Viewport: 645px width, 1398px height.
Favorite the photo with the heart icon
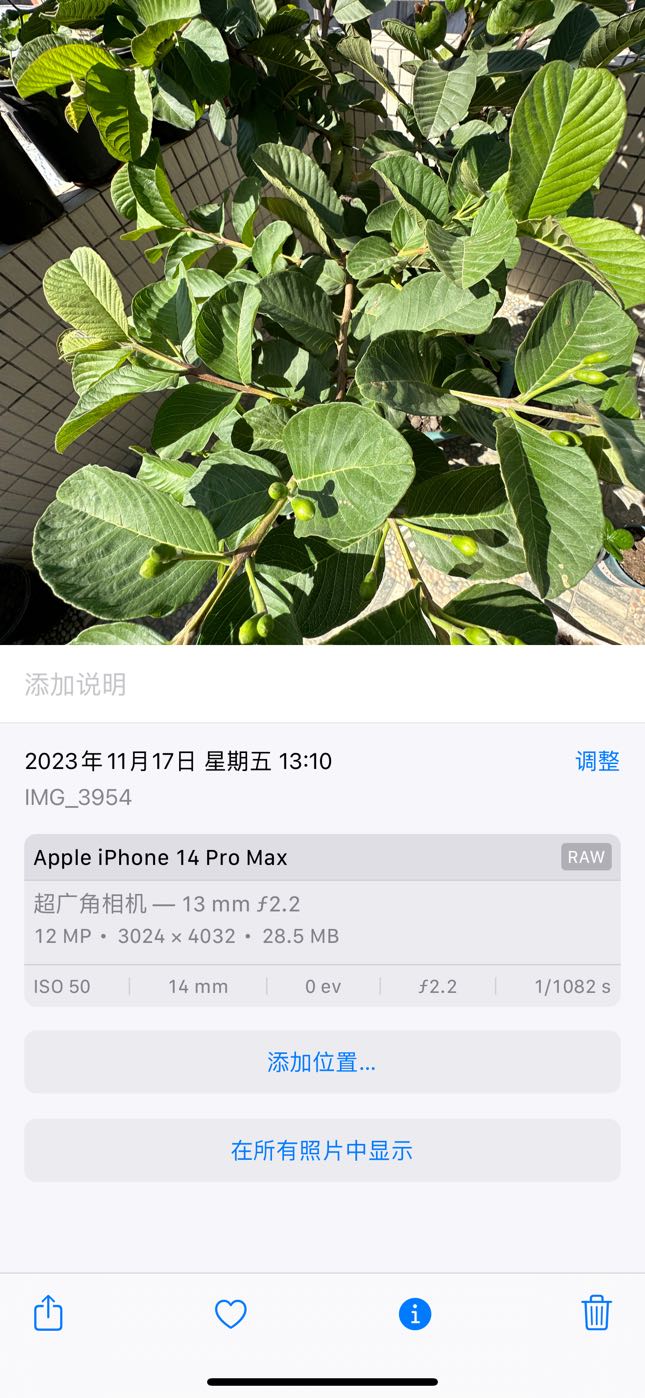point(231,1313)
